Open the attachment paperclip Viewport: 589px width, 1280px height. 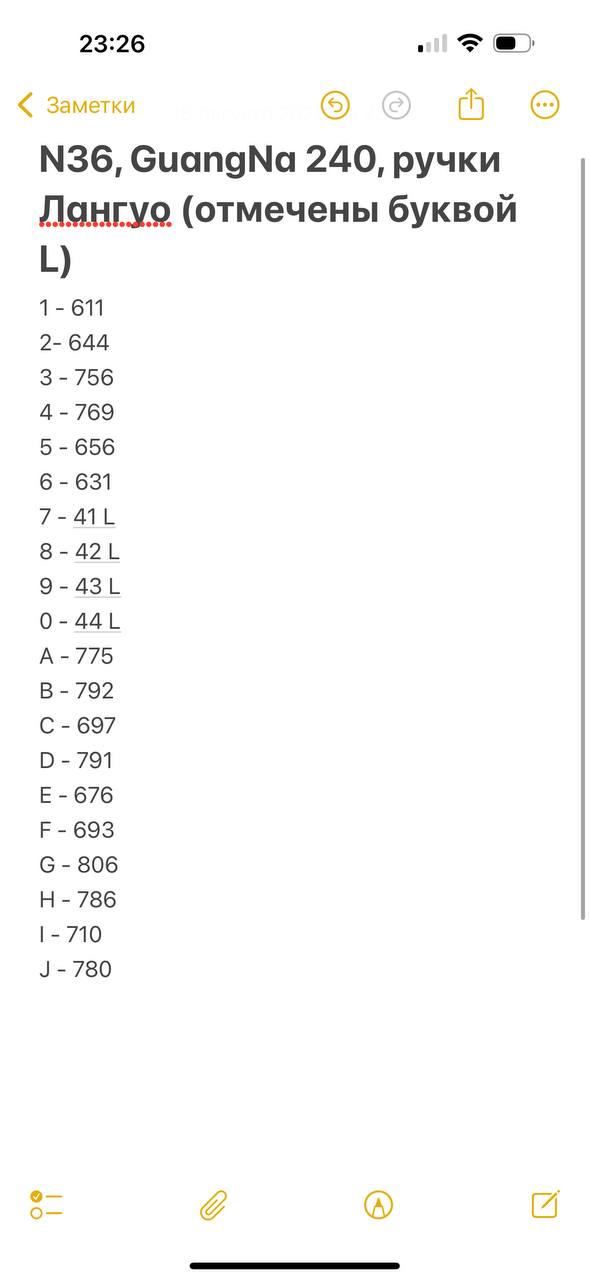pyautogui.click(x=213, y=1205)
